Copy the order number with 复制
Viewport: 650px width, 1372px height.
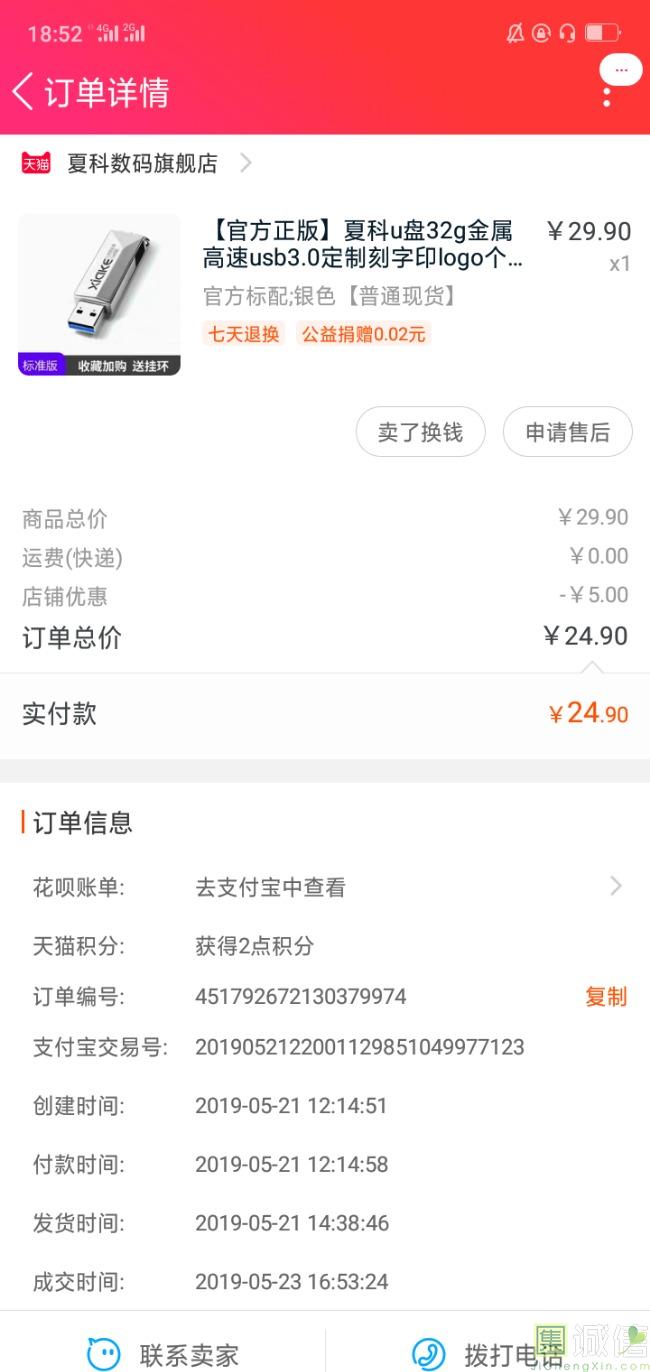pos(605,996)
